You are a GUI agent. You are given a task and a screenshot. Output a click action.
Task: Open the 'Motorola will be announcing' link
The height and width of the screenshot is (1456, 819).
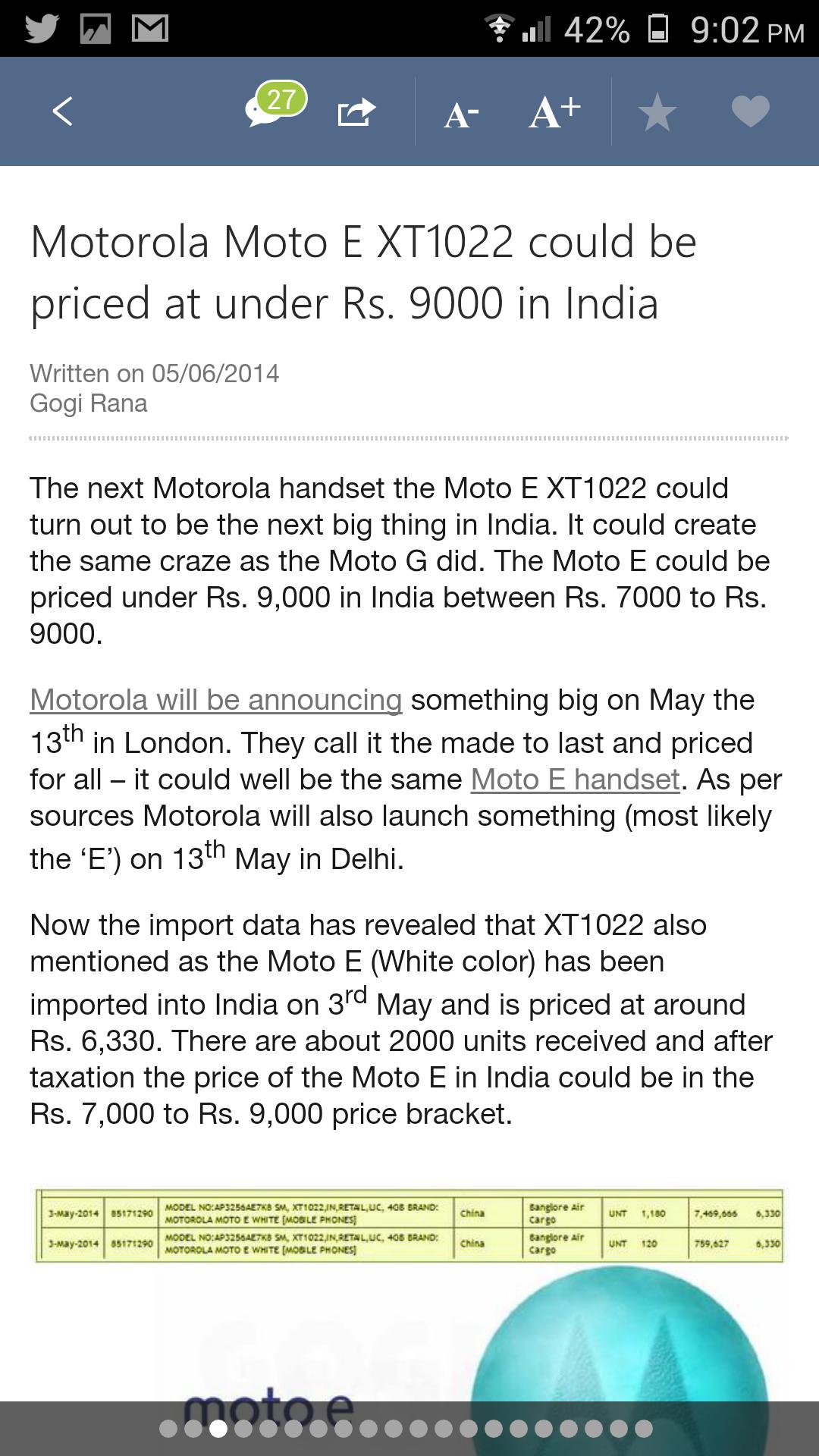pos(216,699)
